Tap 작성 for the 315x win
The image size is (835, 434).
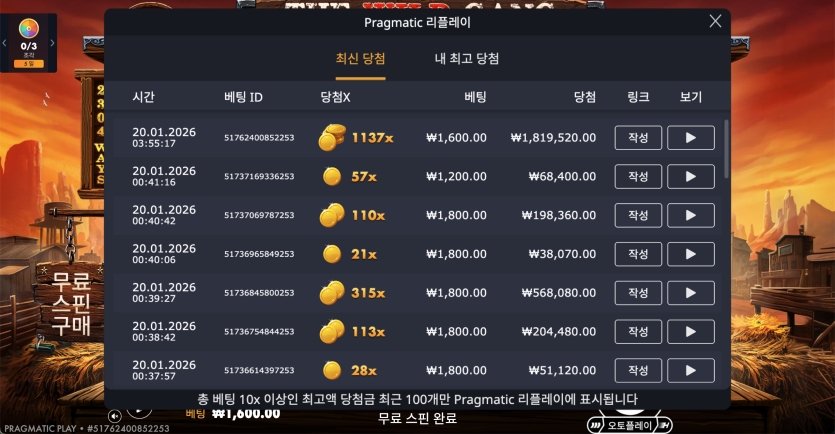tap(638, 293)
